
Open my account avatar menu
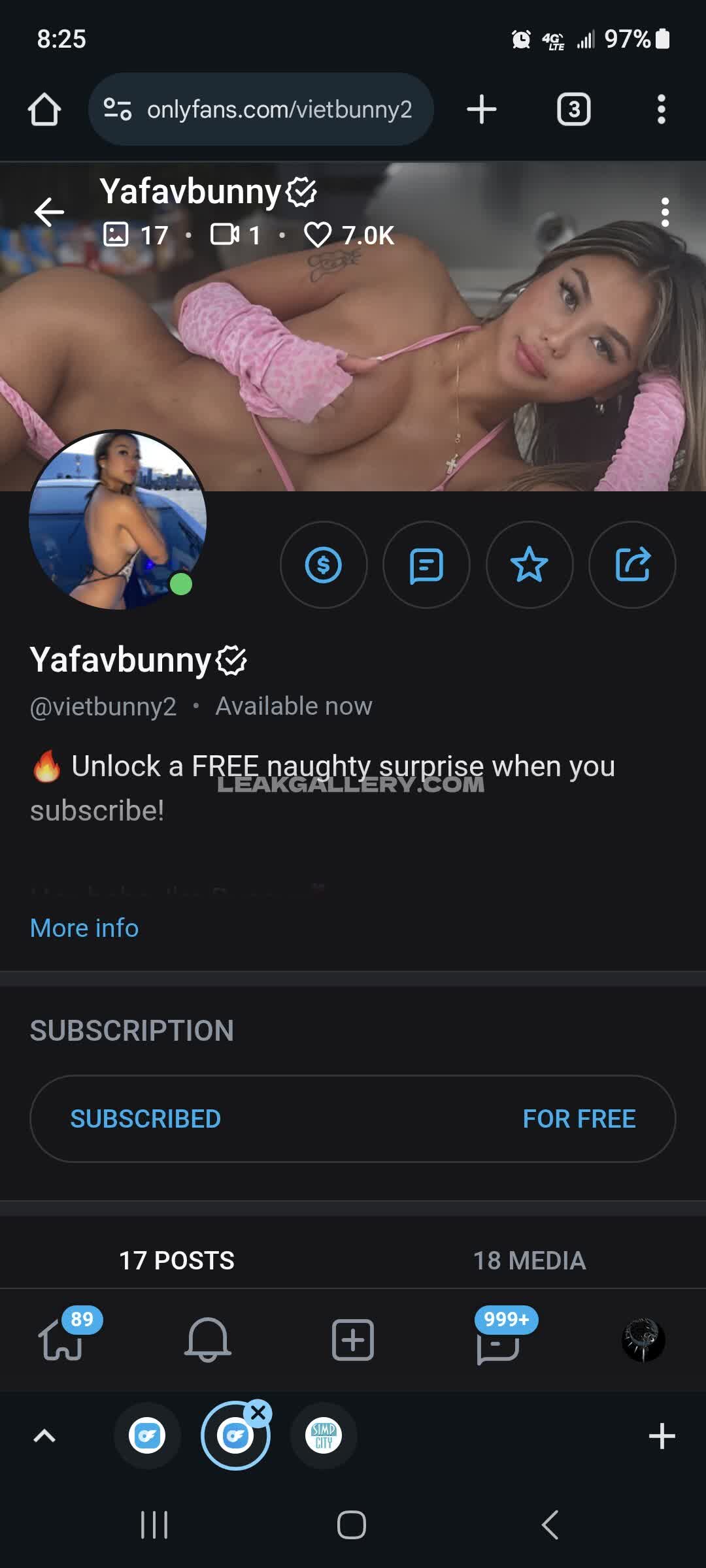(643, 1339)
